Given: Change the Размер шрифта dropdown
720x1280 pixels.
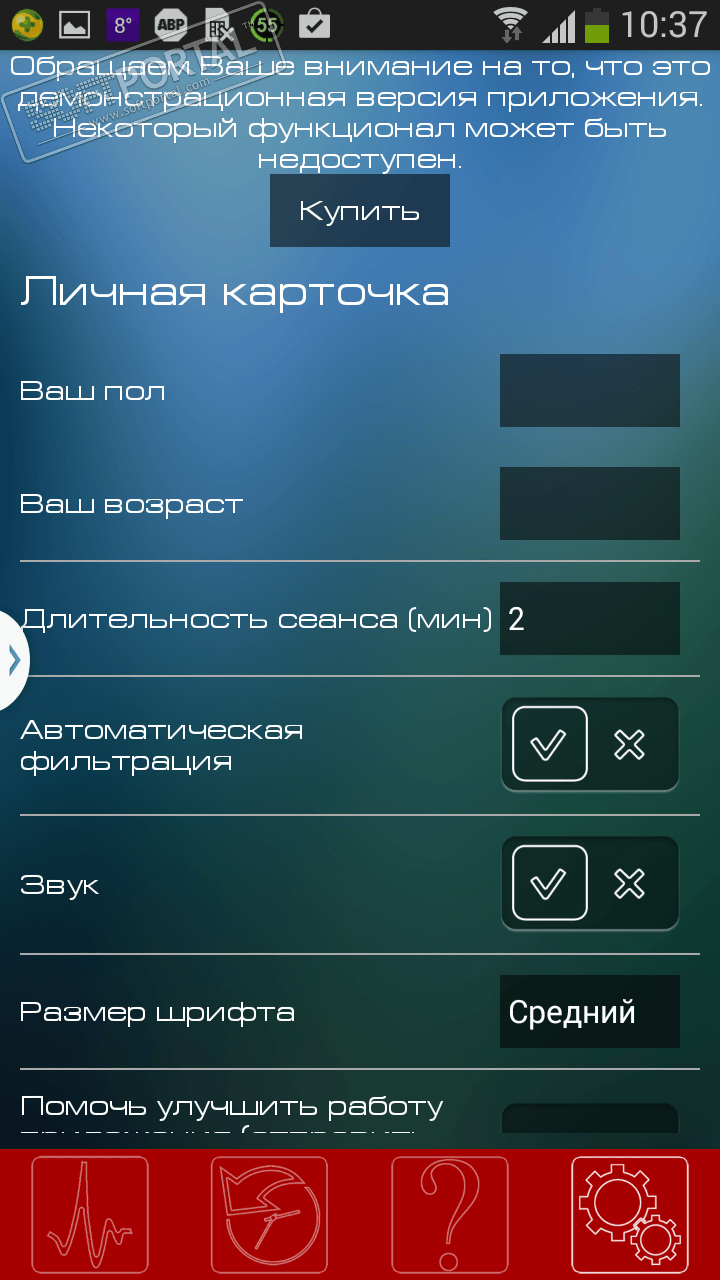Looking at the screenshot, I should click(x=589, y=1012).
